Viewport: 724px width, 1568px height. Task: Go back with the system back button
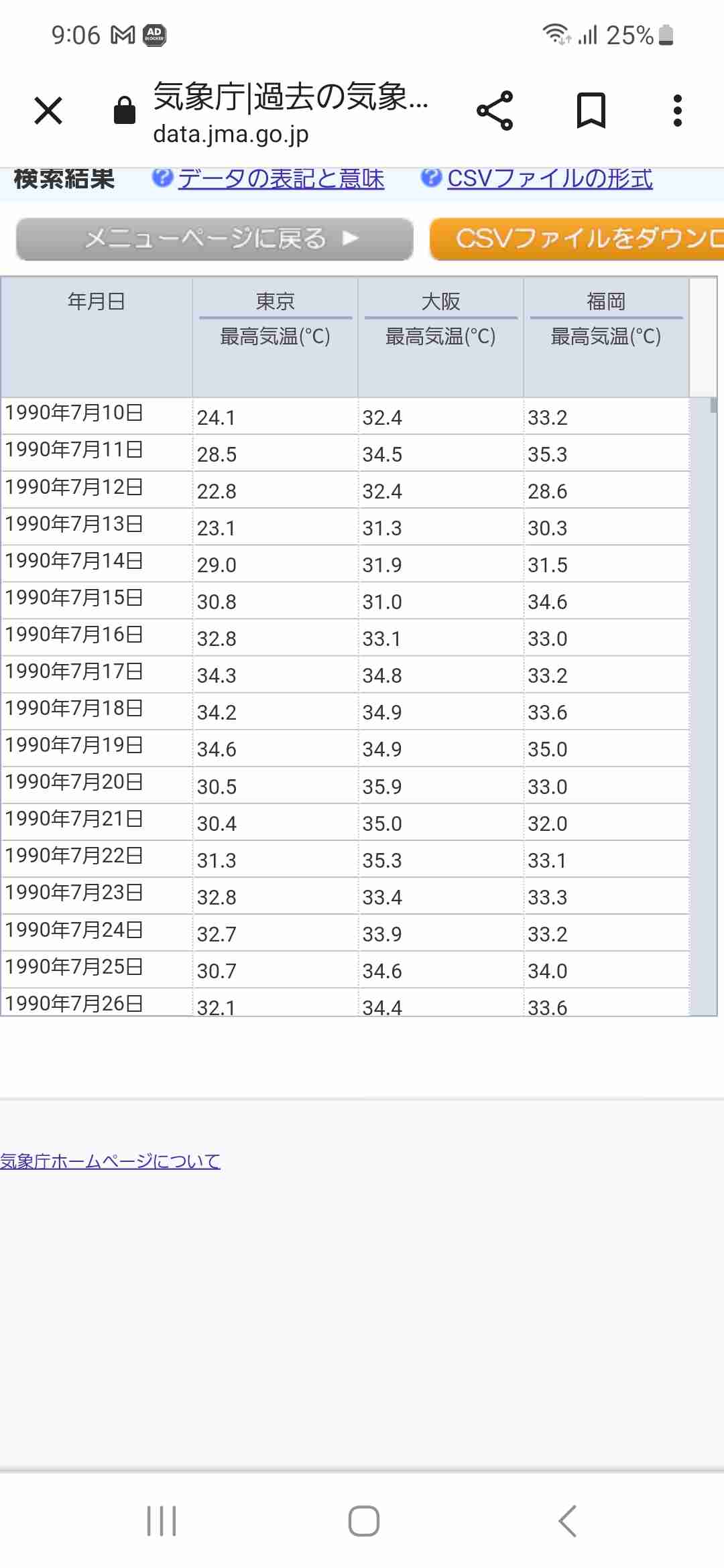[567, 1521]
